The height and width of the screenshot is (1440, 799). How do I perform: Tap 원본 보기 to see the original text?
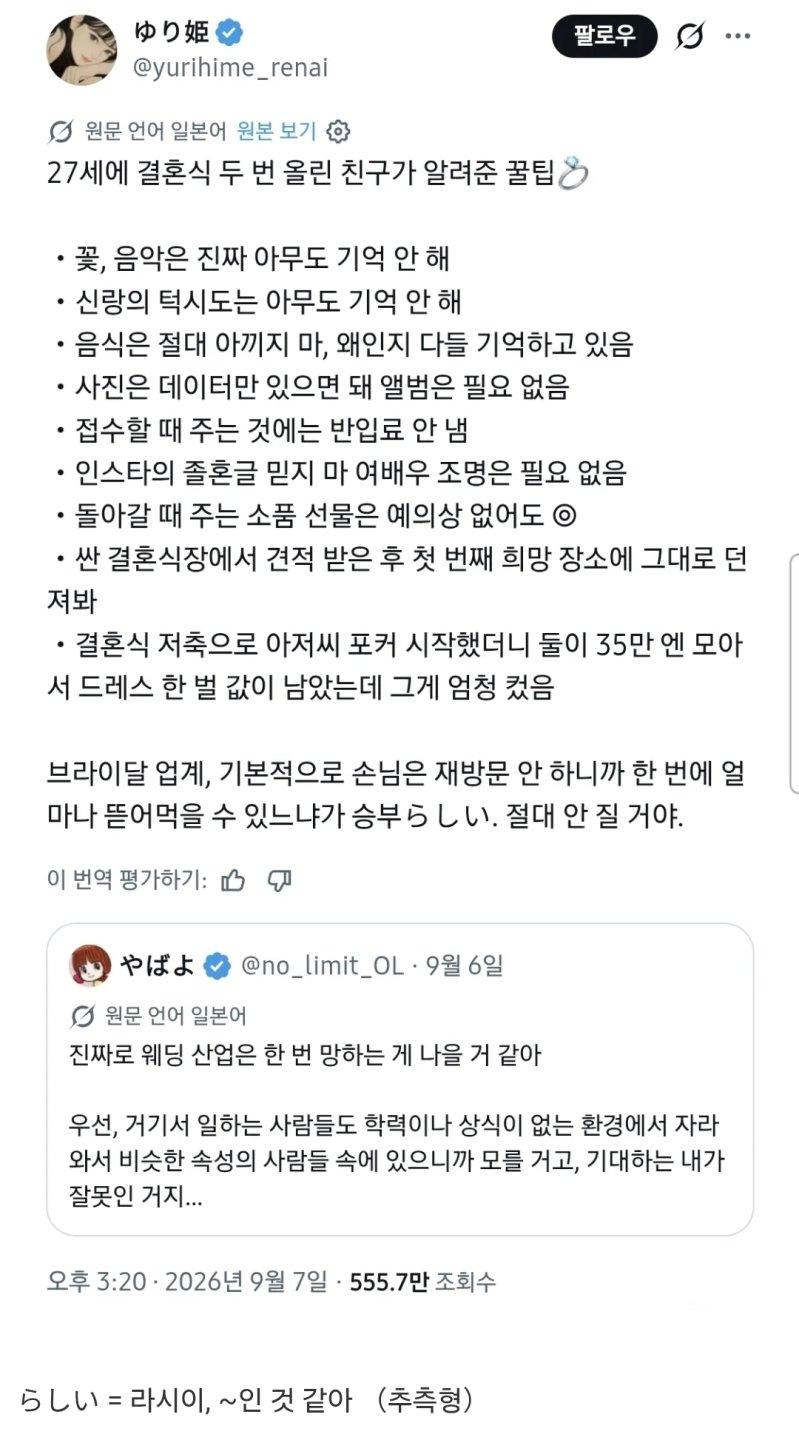coord(277,131)
